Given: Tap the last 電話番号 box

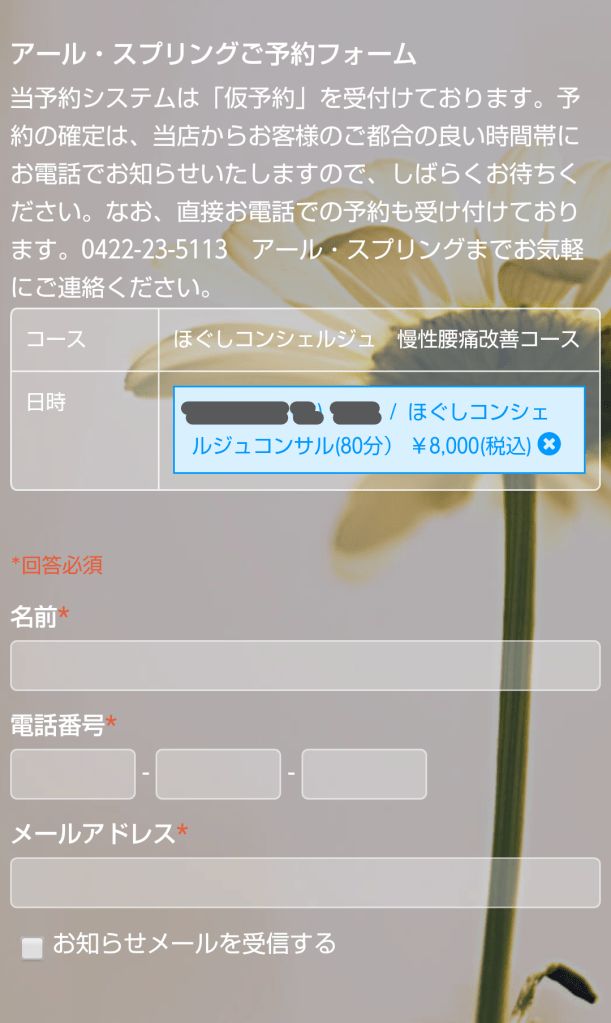Looking at the screenshot, I should [364, 774].
